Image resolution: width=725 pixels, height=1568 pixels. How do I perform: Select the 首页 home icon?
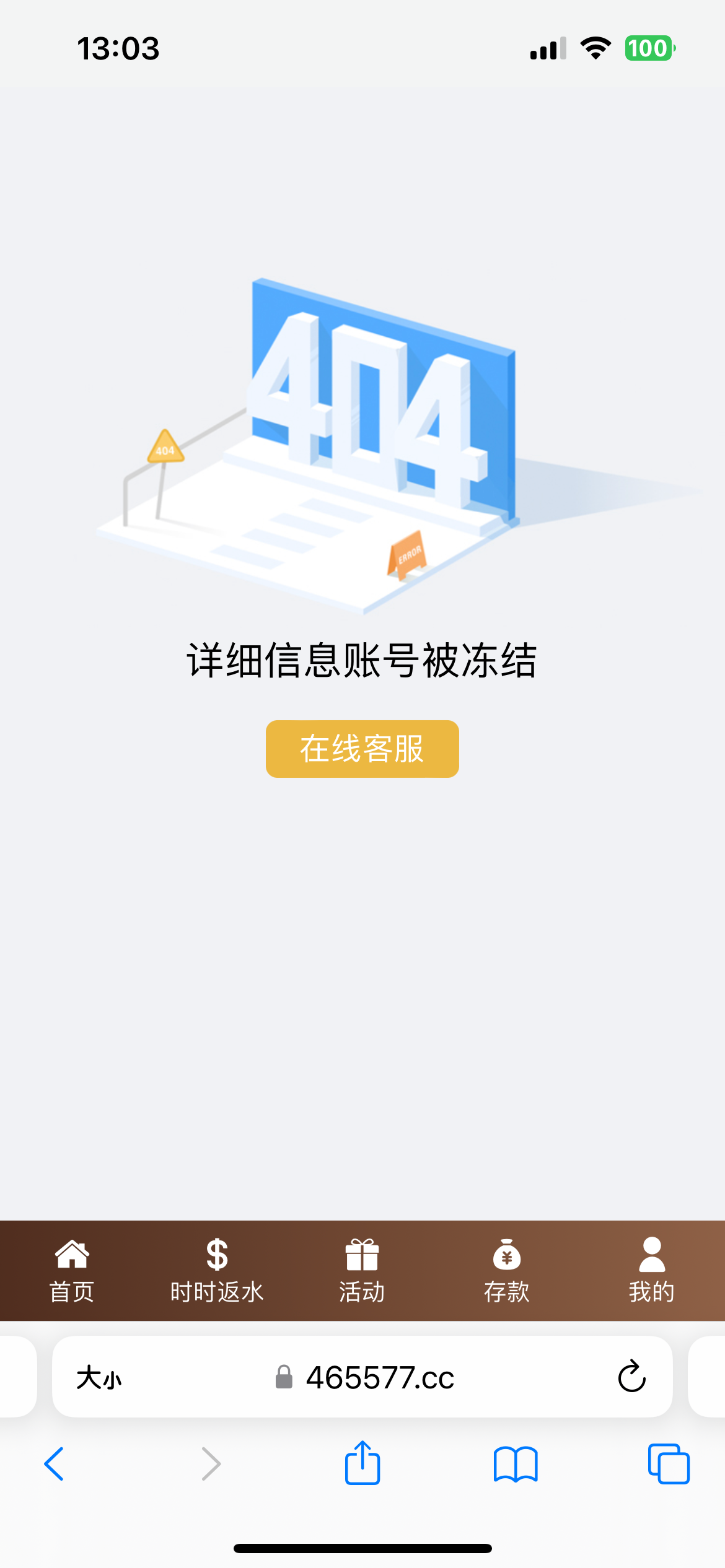(x=71, y=1255)
